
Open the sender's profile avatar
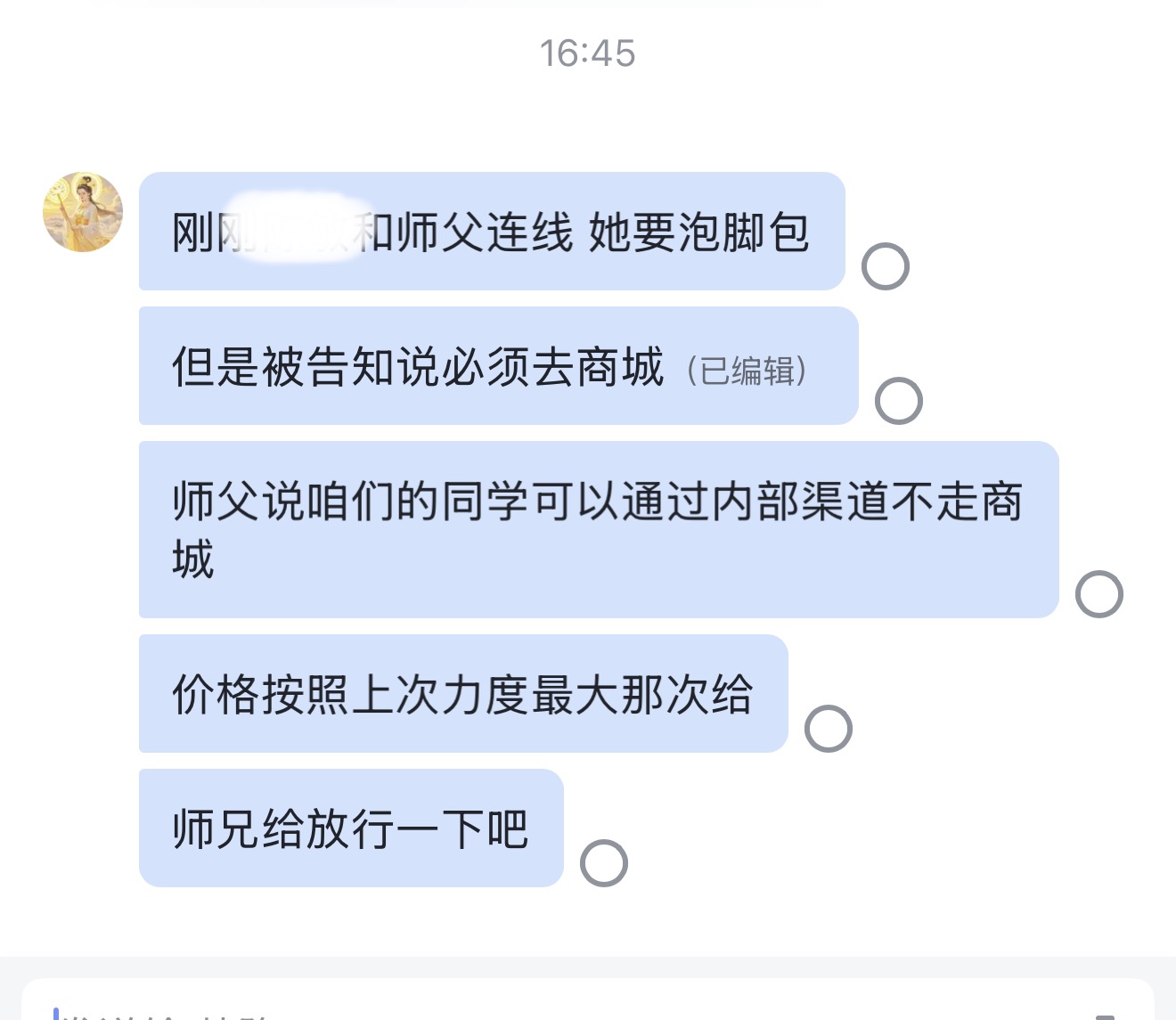click(x=83, y=212)
